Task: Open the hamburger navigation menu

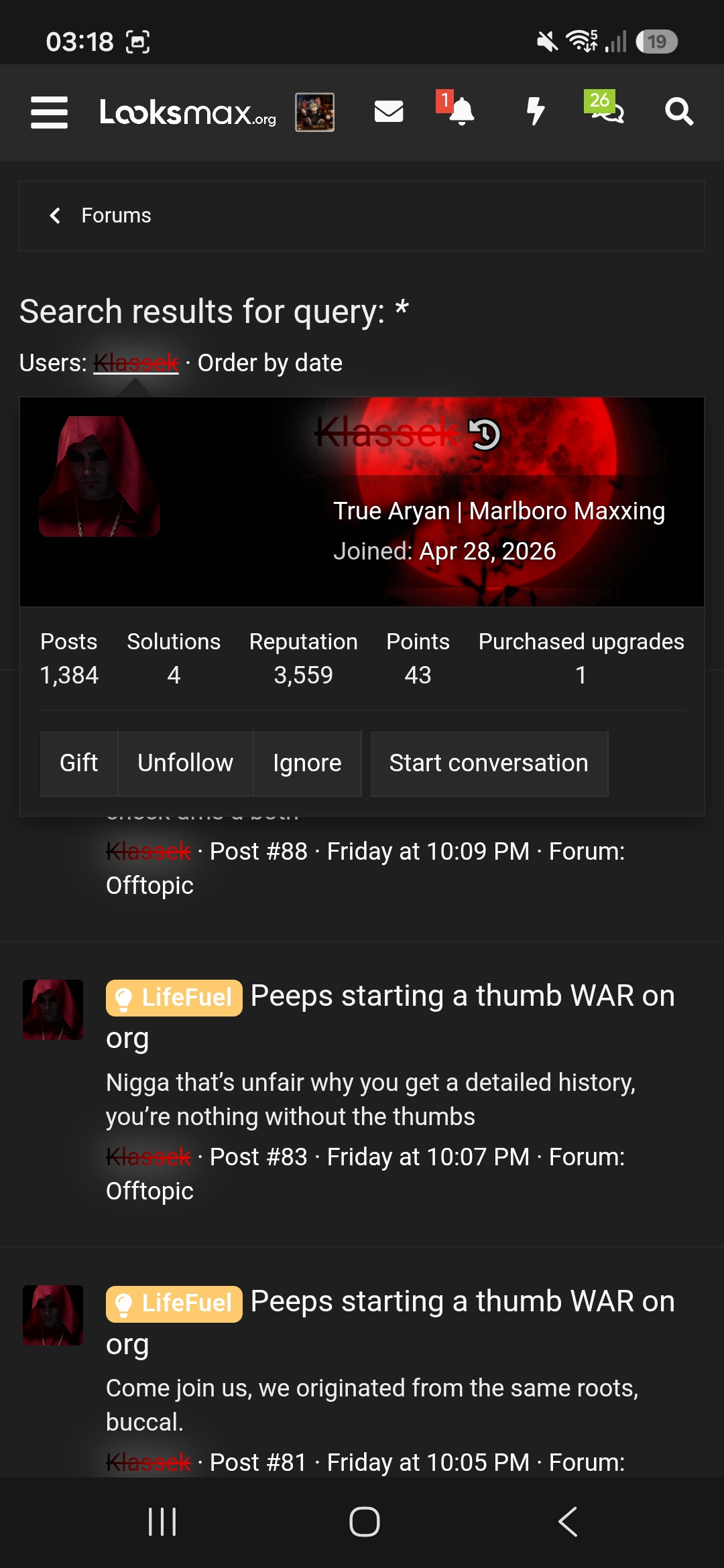Action: (49, 112)
